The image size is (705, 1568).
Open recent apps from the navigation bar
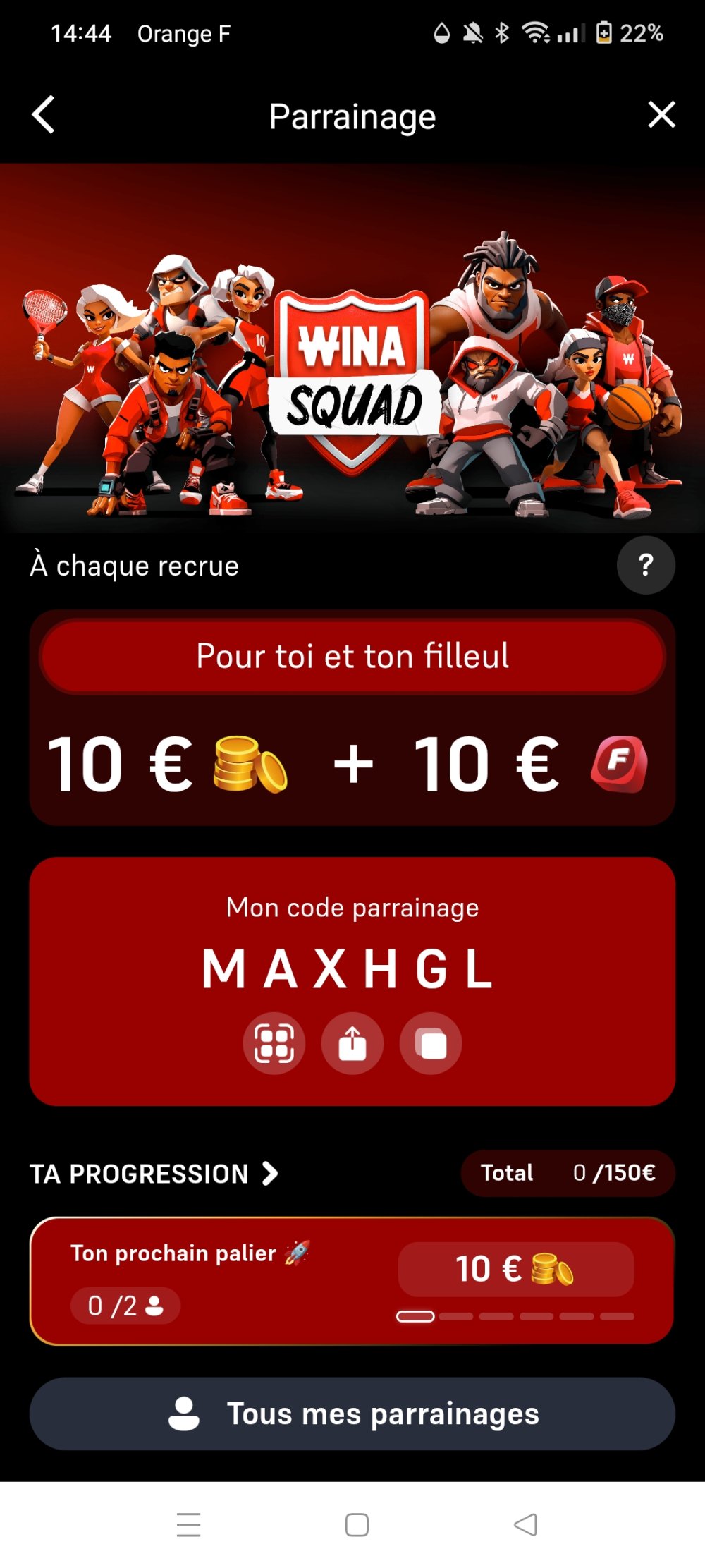tap(188, 1525)
